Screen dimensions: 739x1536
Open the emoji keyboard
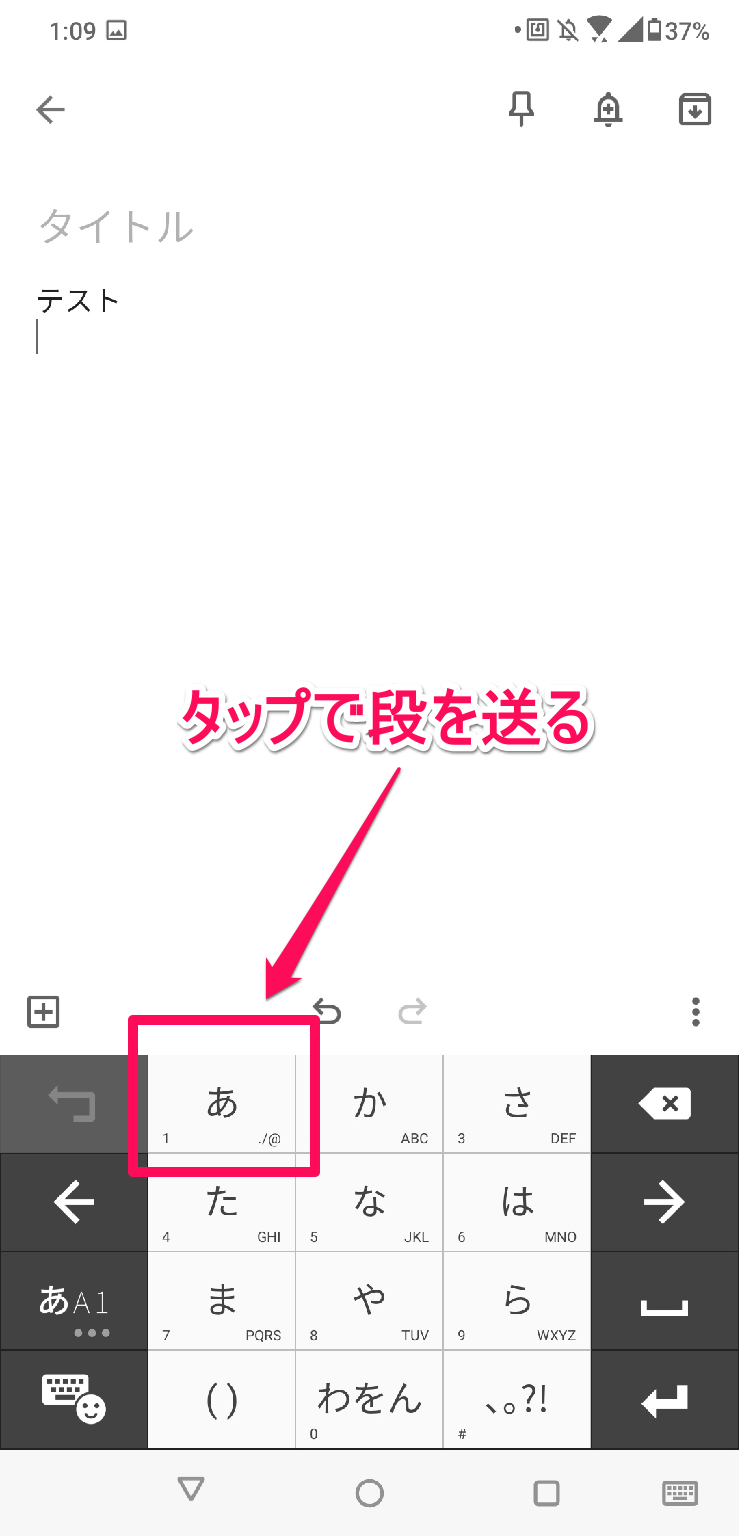tap(73, 1399)
